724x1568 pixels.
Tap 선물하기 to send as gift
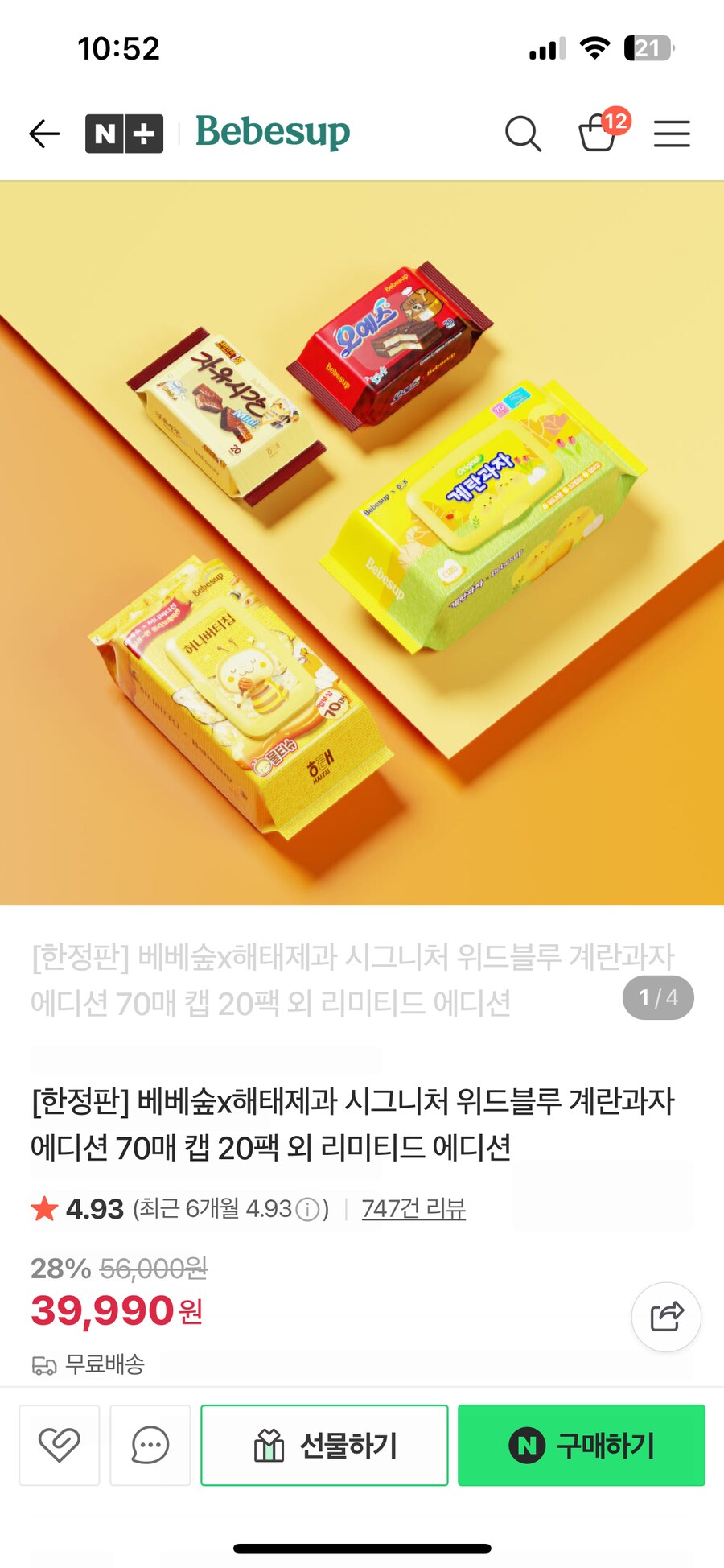pos(324,1445)
